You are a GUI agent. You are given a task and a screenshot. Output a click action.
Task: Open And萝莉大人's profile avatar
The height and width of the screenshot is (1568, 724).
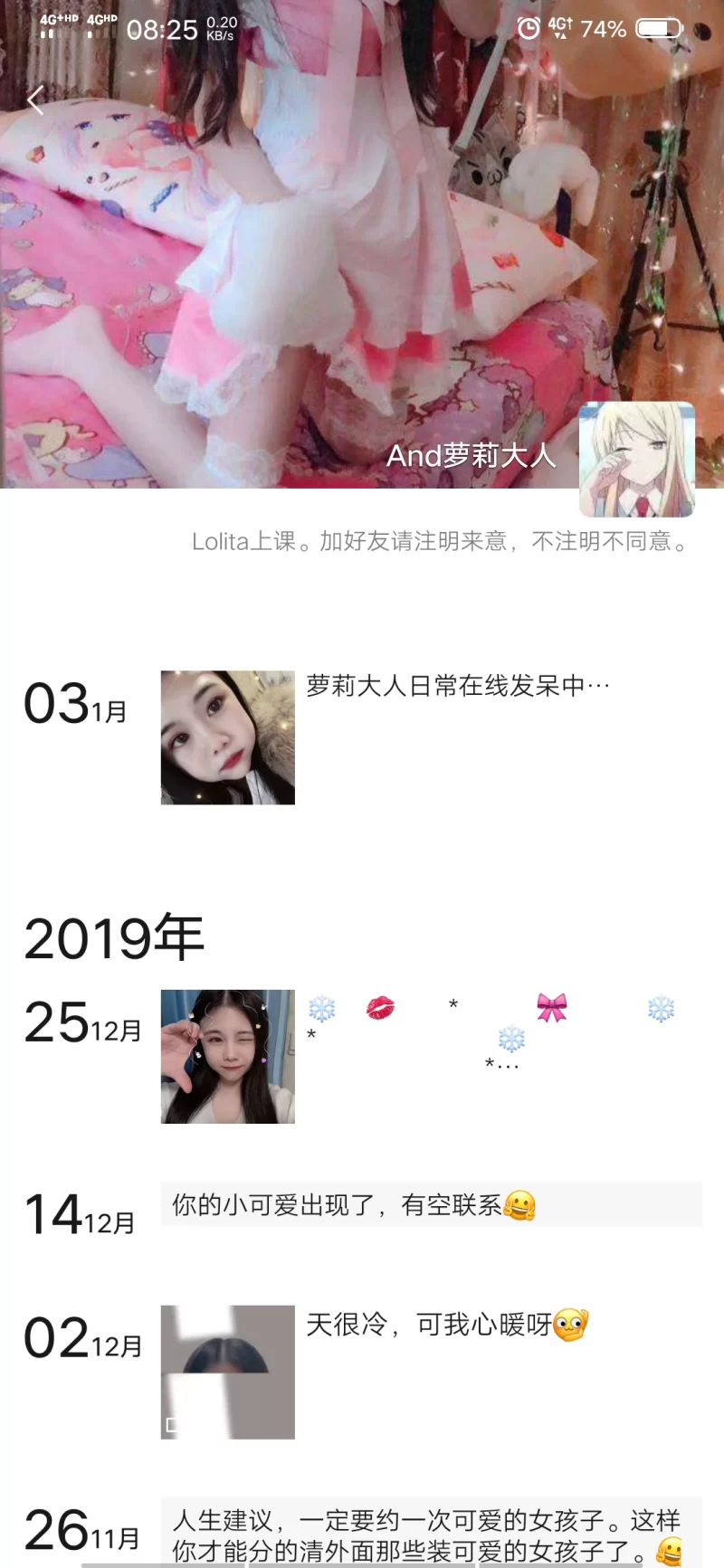(636, 460)
